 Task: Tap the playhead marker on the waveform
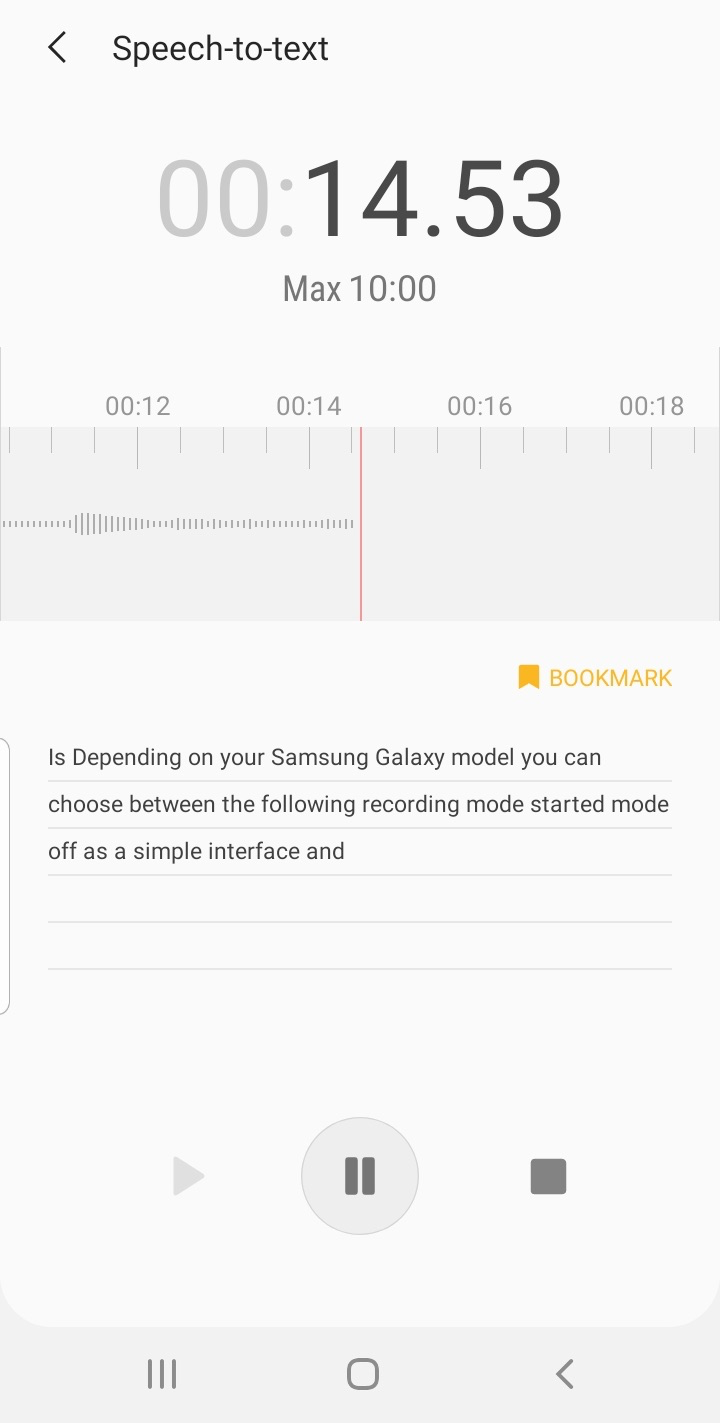[x=361, y=522]
